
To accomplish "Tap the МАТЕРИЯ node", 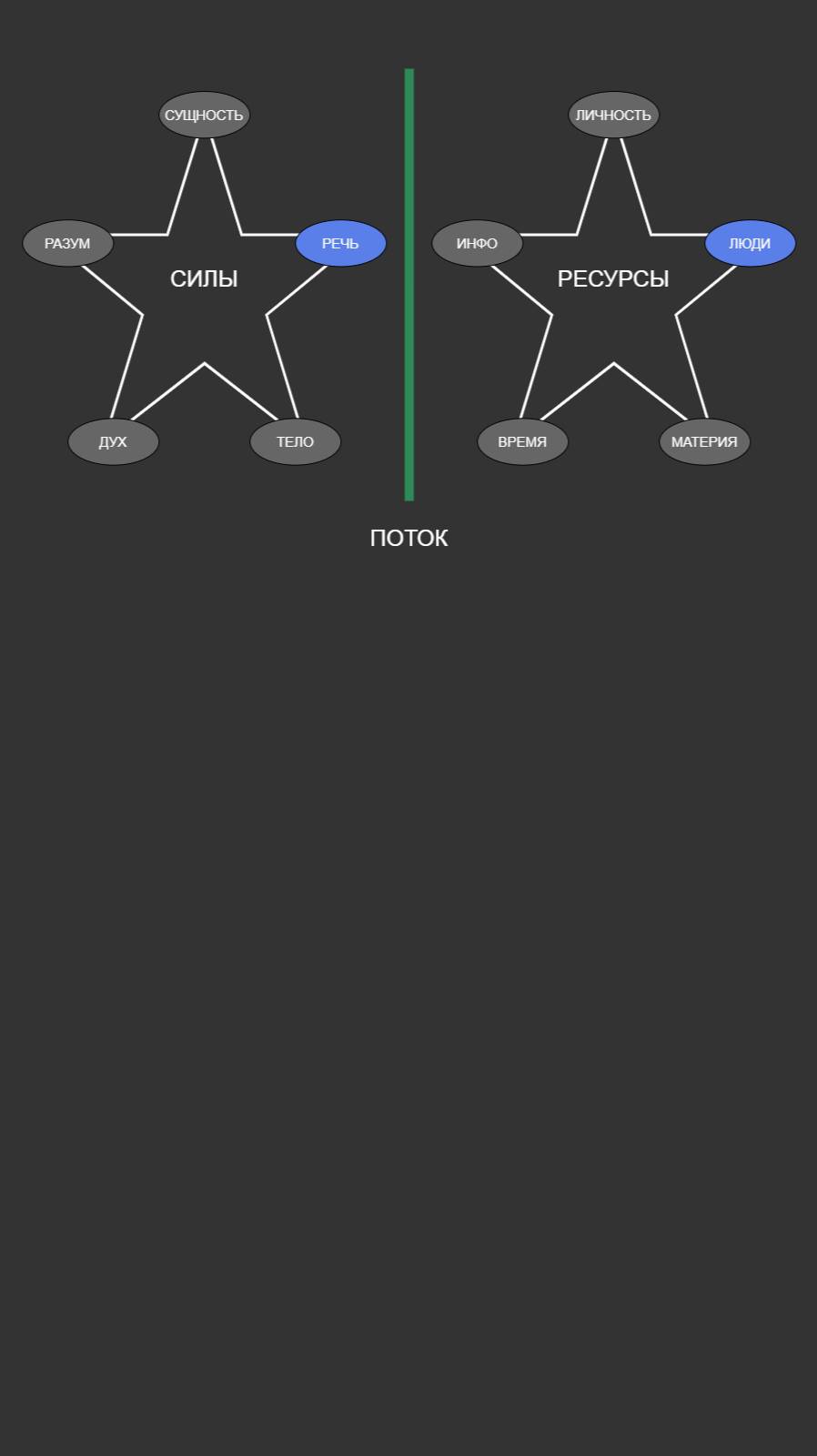I will [x=704, y=442].
